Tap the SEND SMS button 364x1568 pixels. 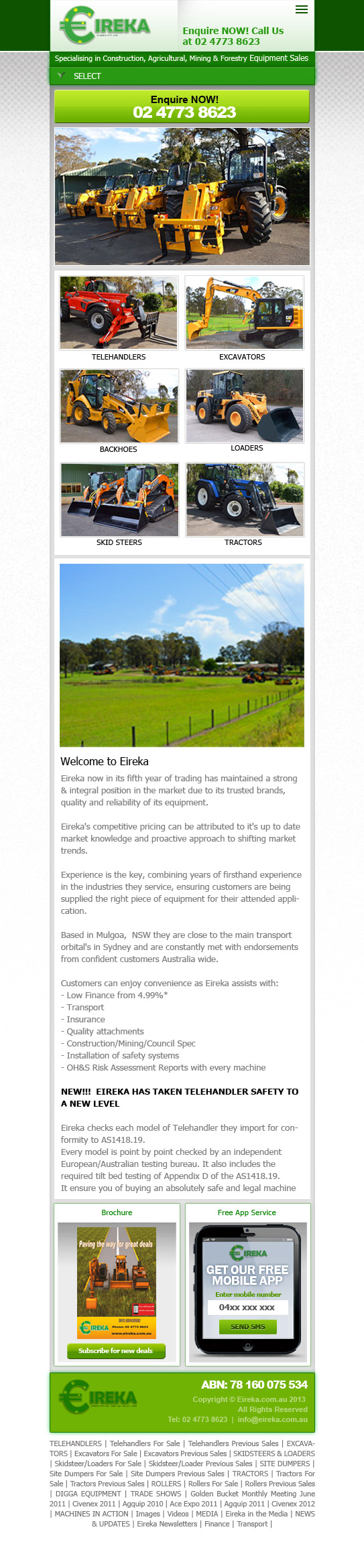[x=248, y=1326]
